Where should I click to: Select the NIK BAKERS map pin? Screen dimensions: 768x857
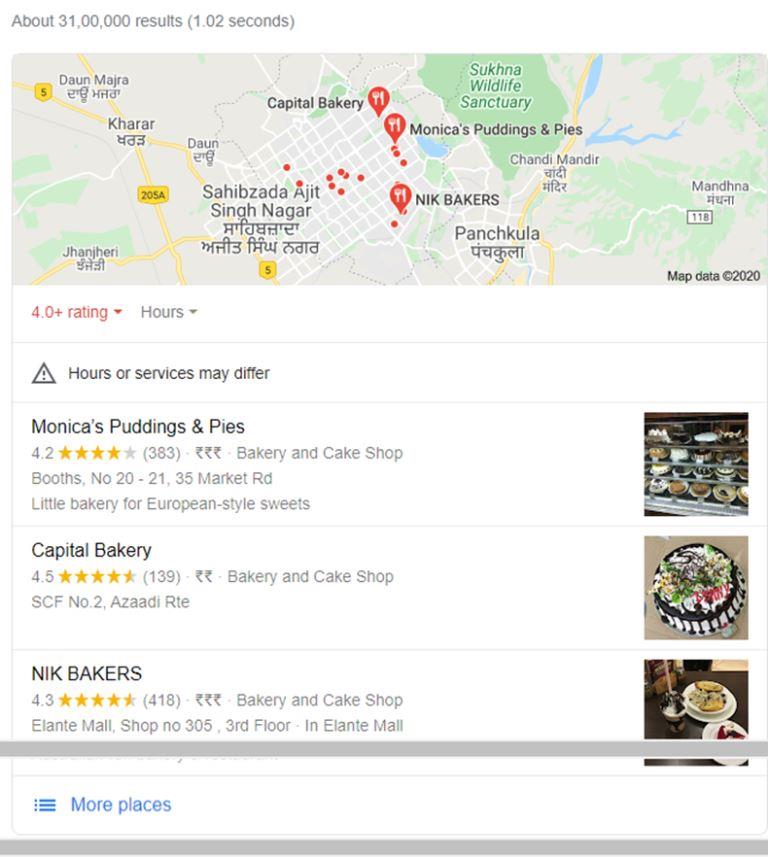pyautogui.click(x=400, y=196)
